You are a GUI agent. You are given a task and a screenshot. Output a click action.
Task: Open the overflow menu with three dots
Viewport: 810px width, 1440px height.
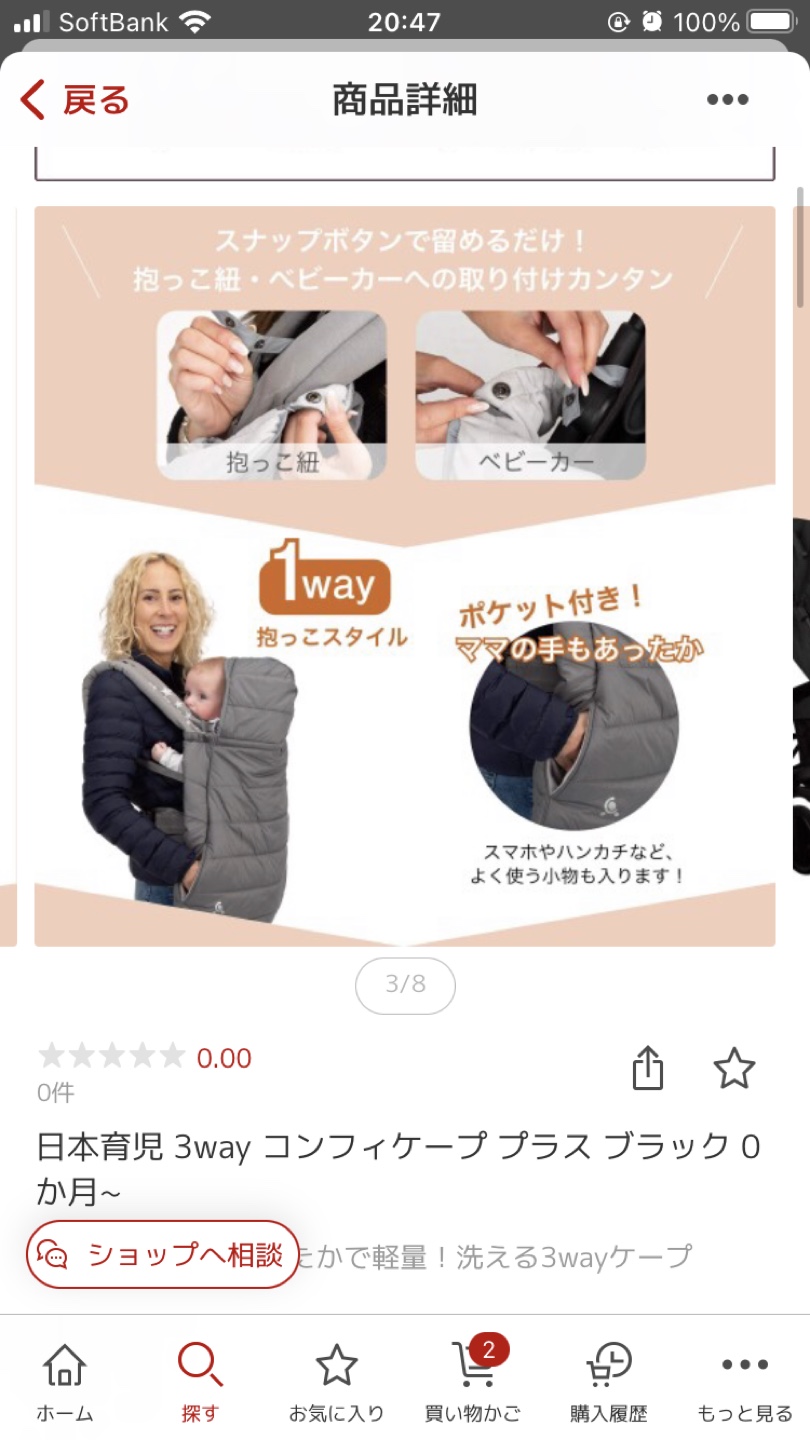pos(727,100)
